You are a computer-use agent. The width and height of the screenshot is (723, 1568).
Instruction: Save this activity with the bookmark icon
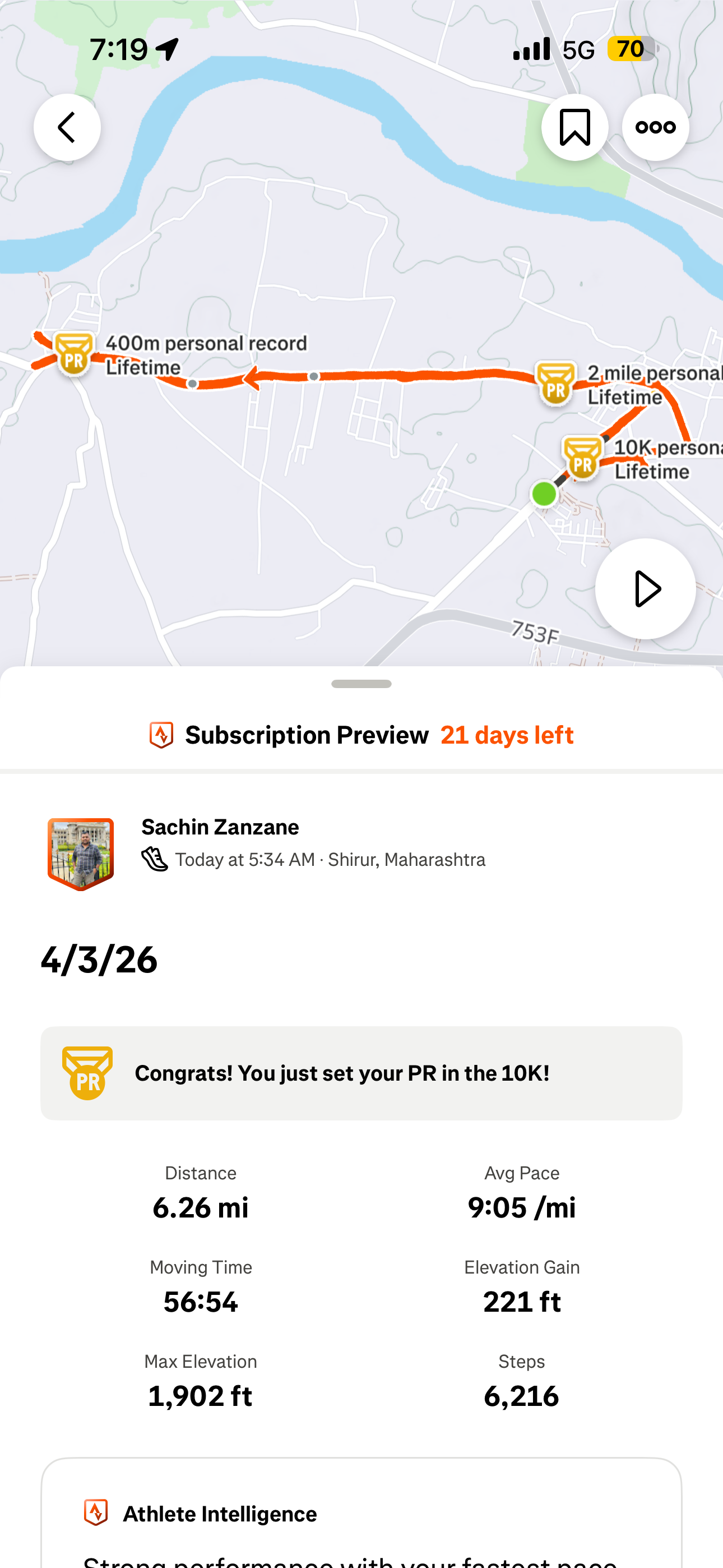click(574, 127)
